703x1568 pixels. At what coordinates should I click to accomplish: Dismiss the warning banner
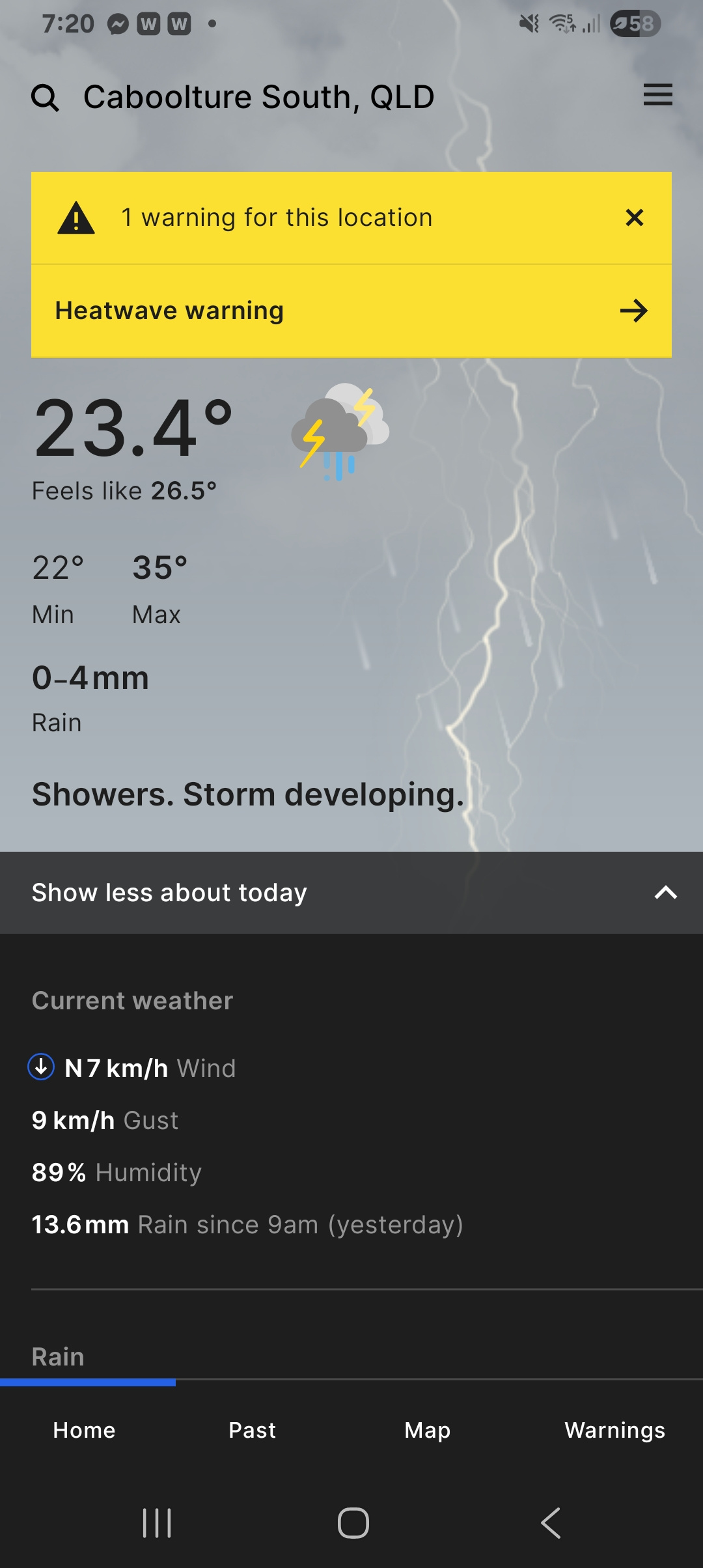(634, 217)
